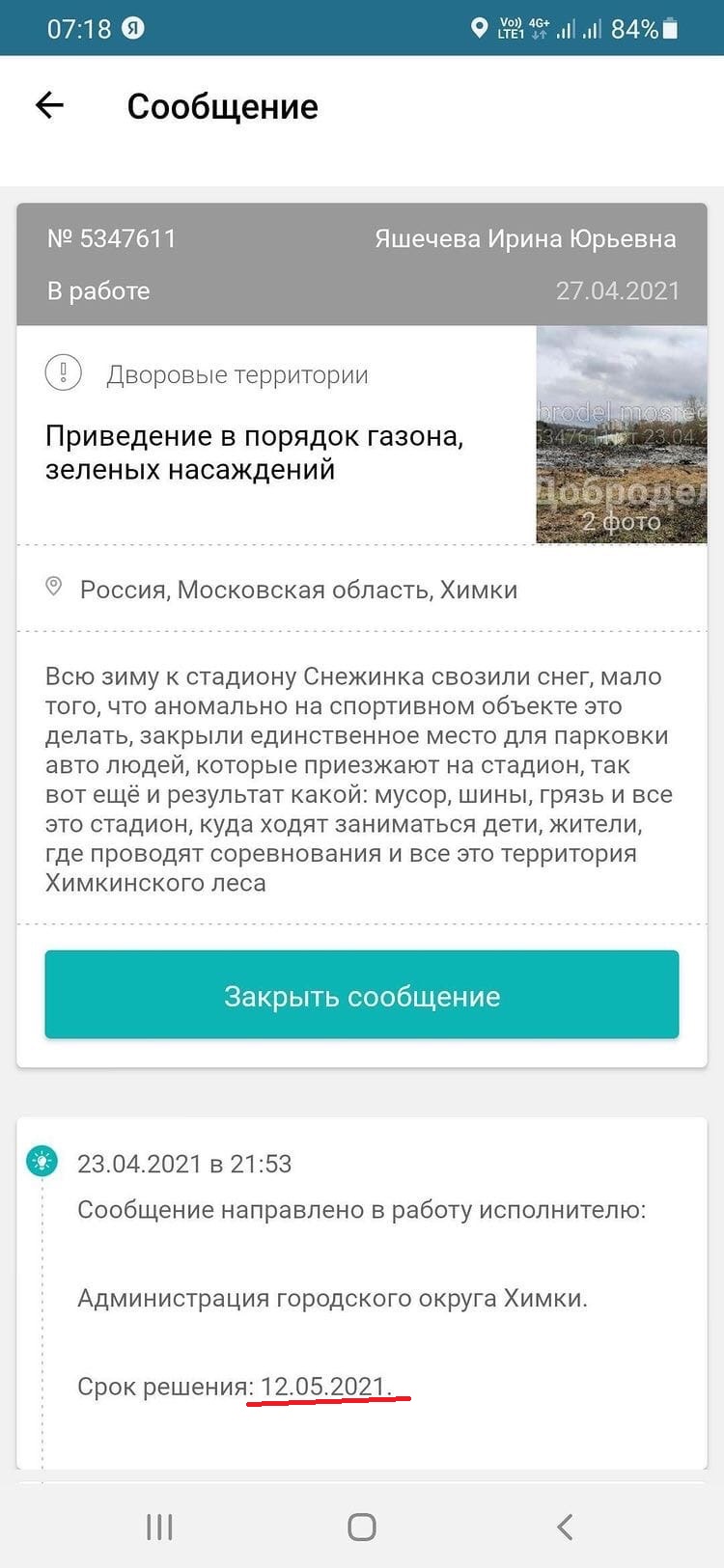Tap the system home button
This screenshot has height=1568, width=724.
click(x=362, y=1527)
